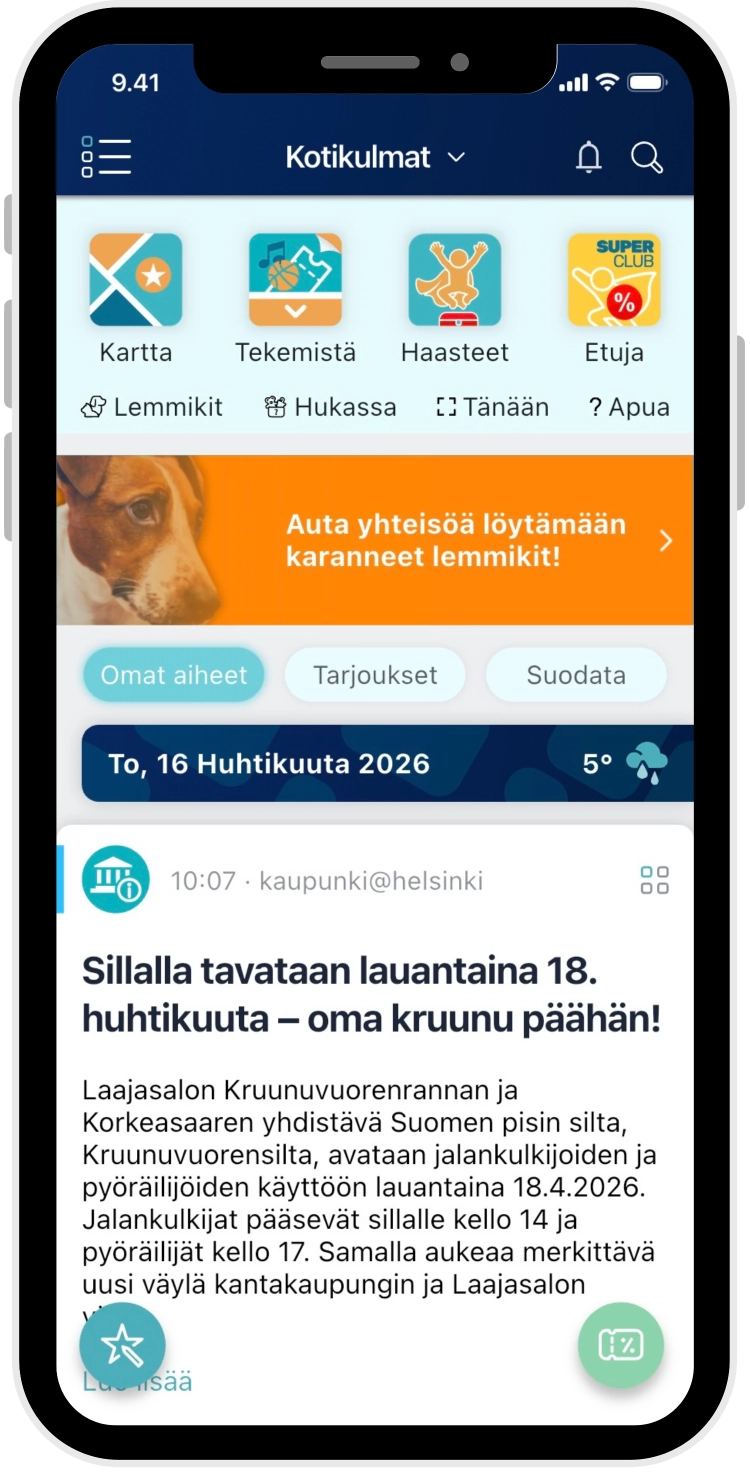Enable the Tarjoukset filter
The height and width of the screenshot is (1484, 750).
tap(374, 674)
